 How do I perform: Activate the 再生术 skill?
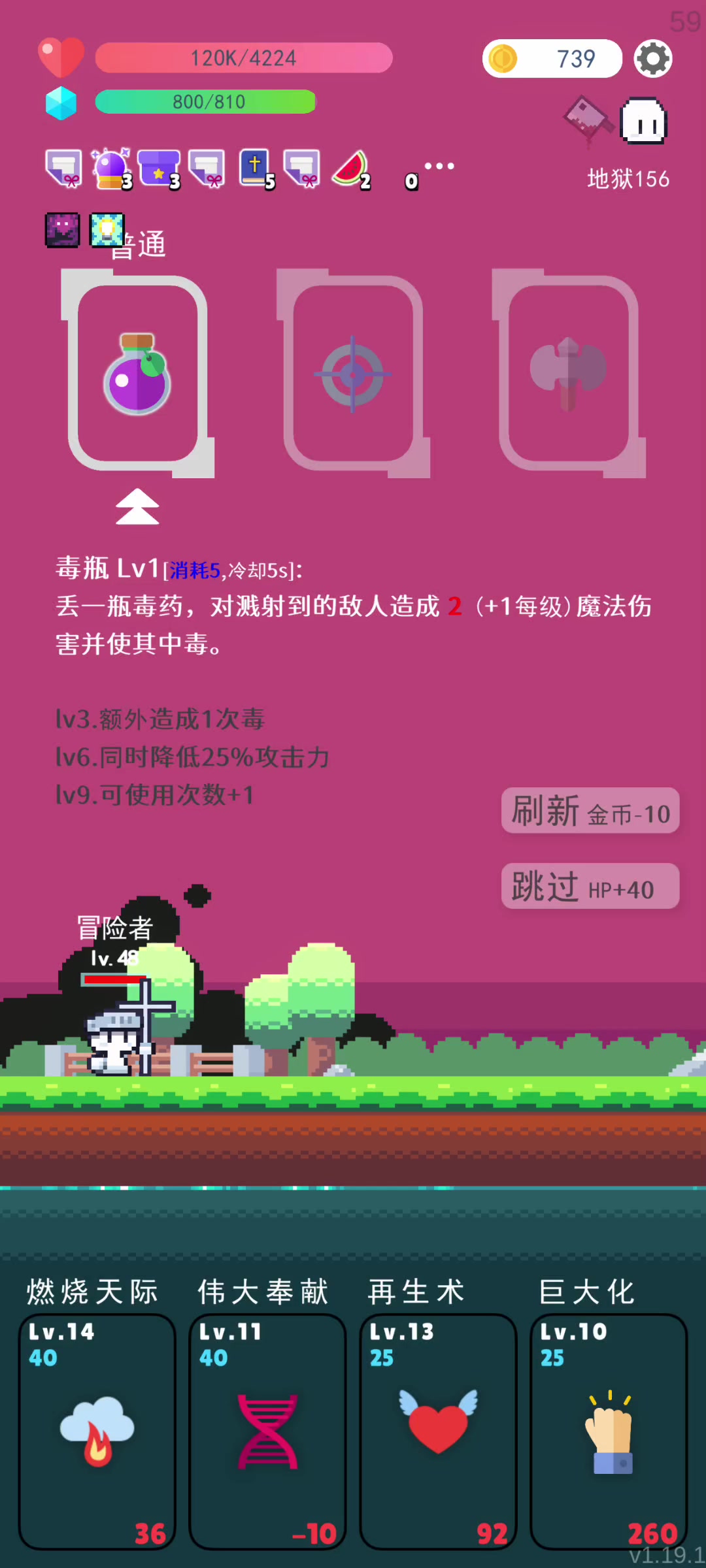click(x=438, y=1431)
